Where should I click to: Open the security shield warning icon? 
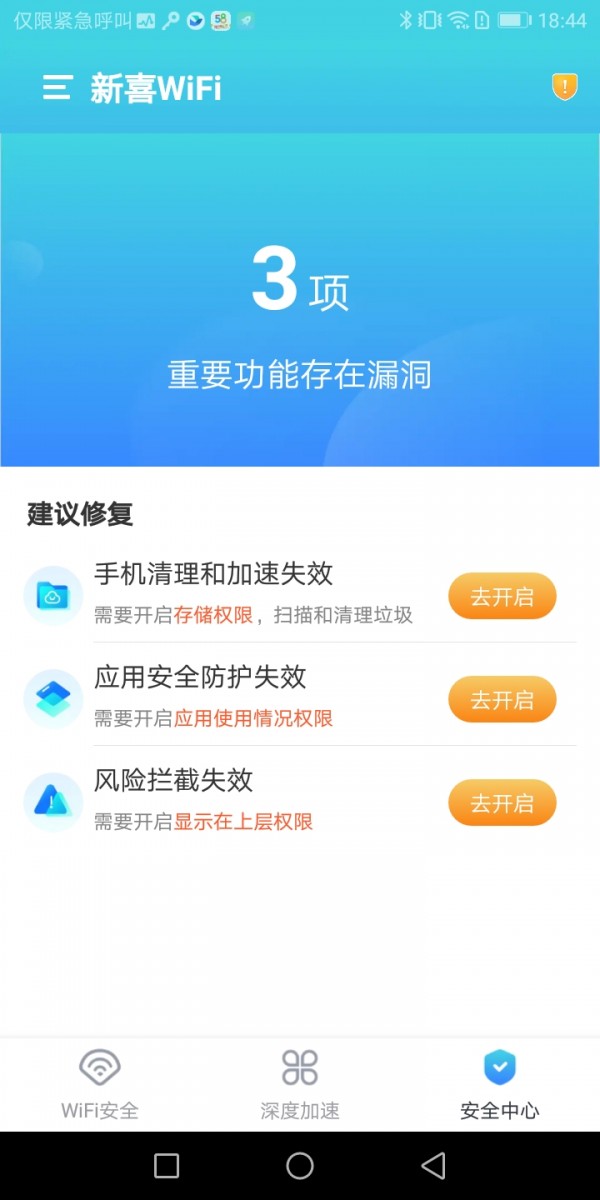564,87
